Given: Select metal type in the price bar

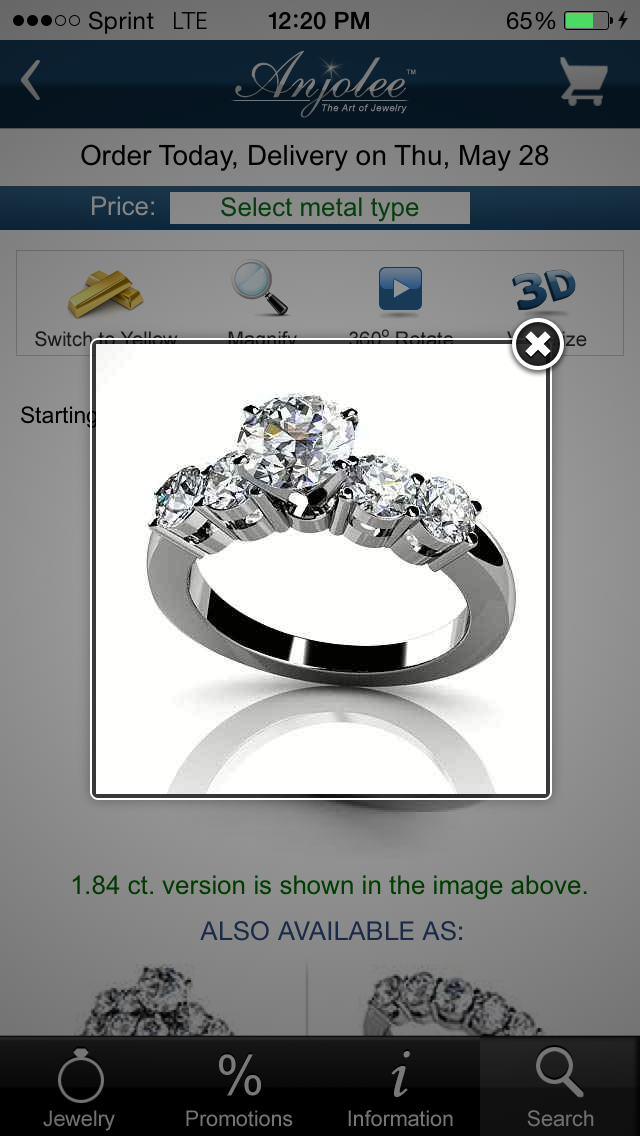Looking at the screenshot, I should 320,208.
